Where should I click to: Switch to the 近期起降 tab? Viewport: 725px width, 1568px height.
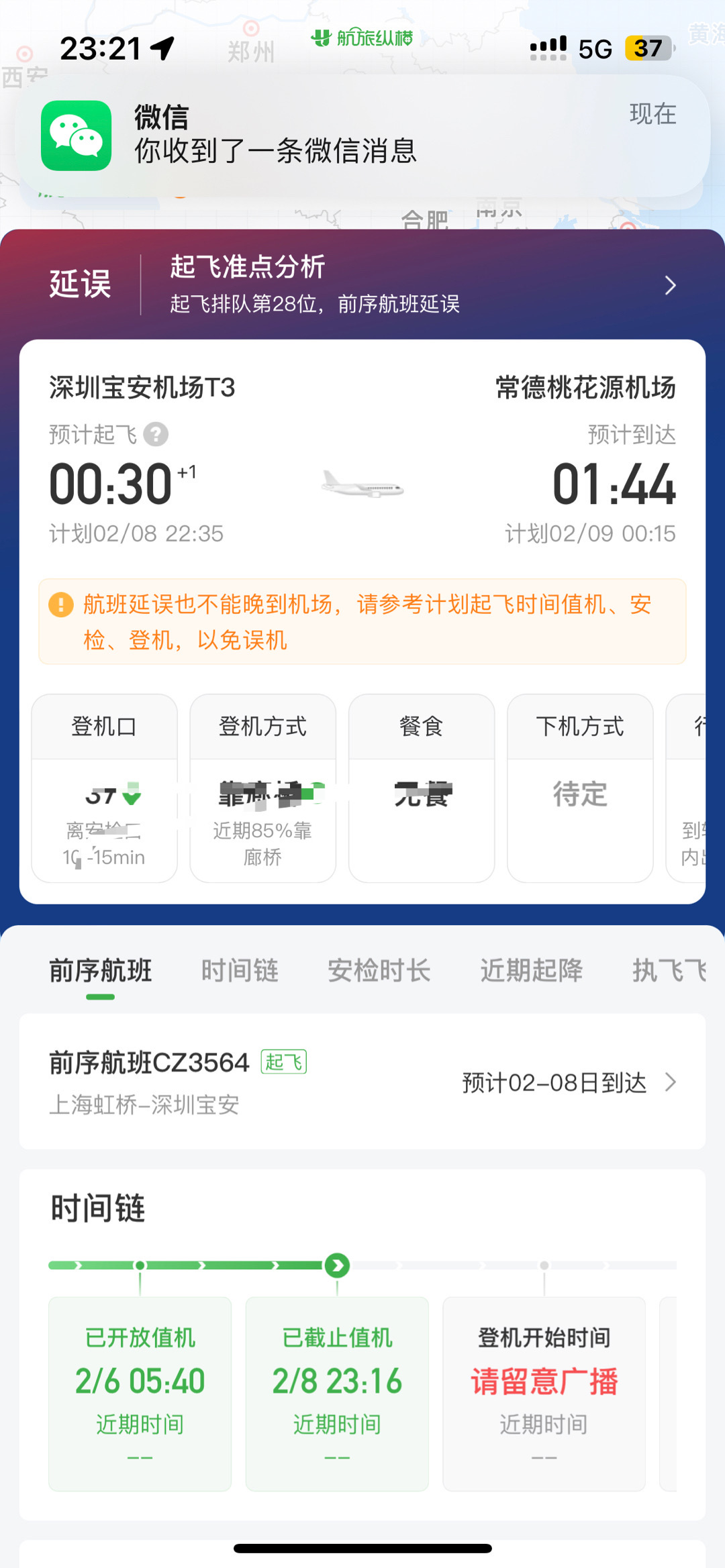pos(531,971)
